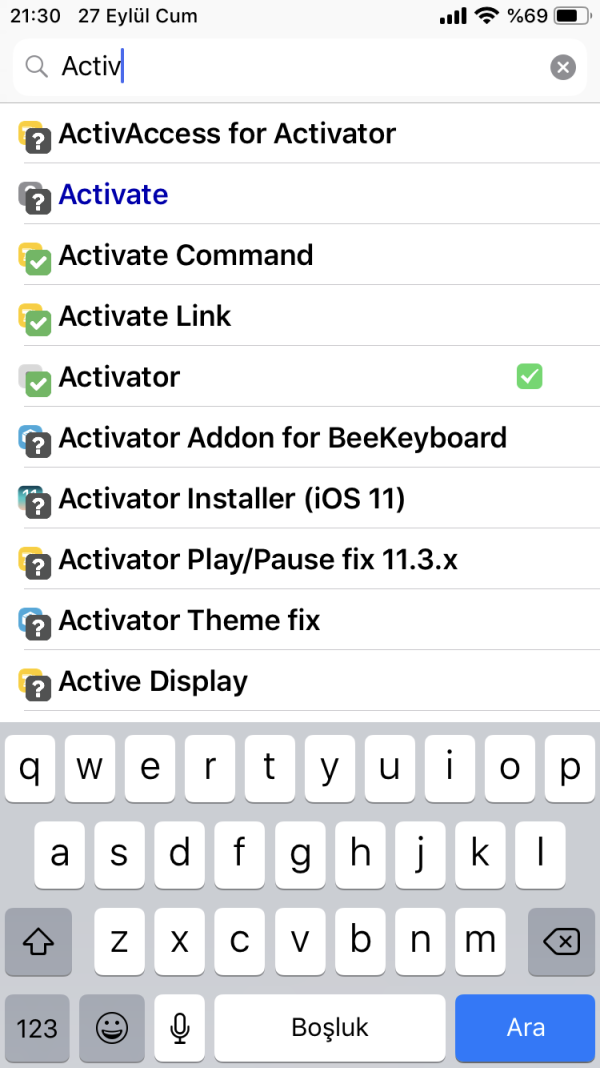Start dictation with the microphone key
This screenshot has width=600, height=1068.
tap(180, 1027)
